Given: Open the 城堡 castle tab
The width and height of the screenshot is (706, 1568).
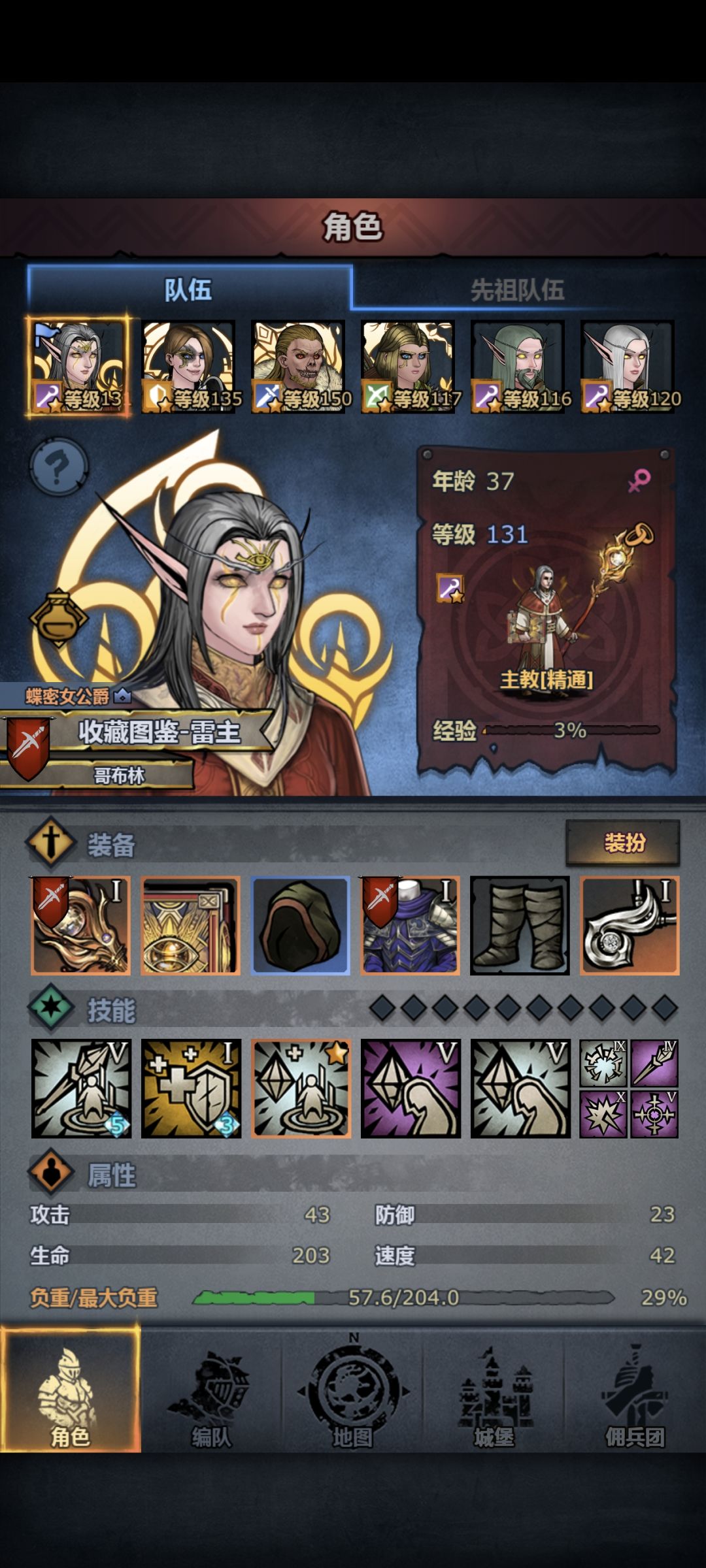Looking at the screenshot, I should click(x=494, y=1392).
